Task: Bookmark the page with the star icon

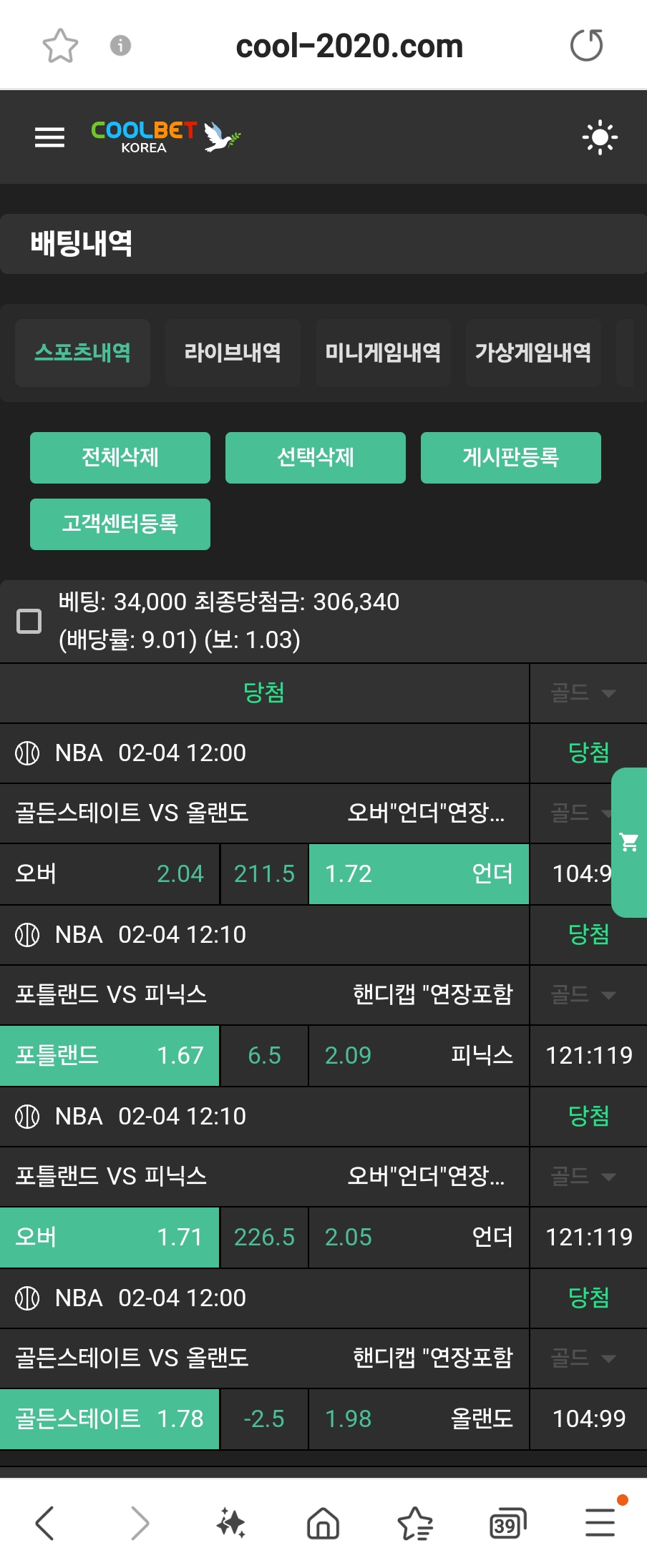Action: [60, 46]
